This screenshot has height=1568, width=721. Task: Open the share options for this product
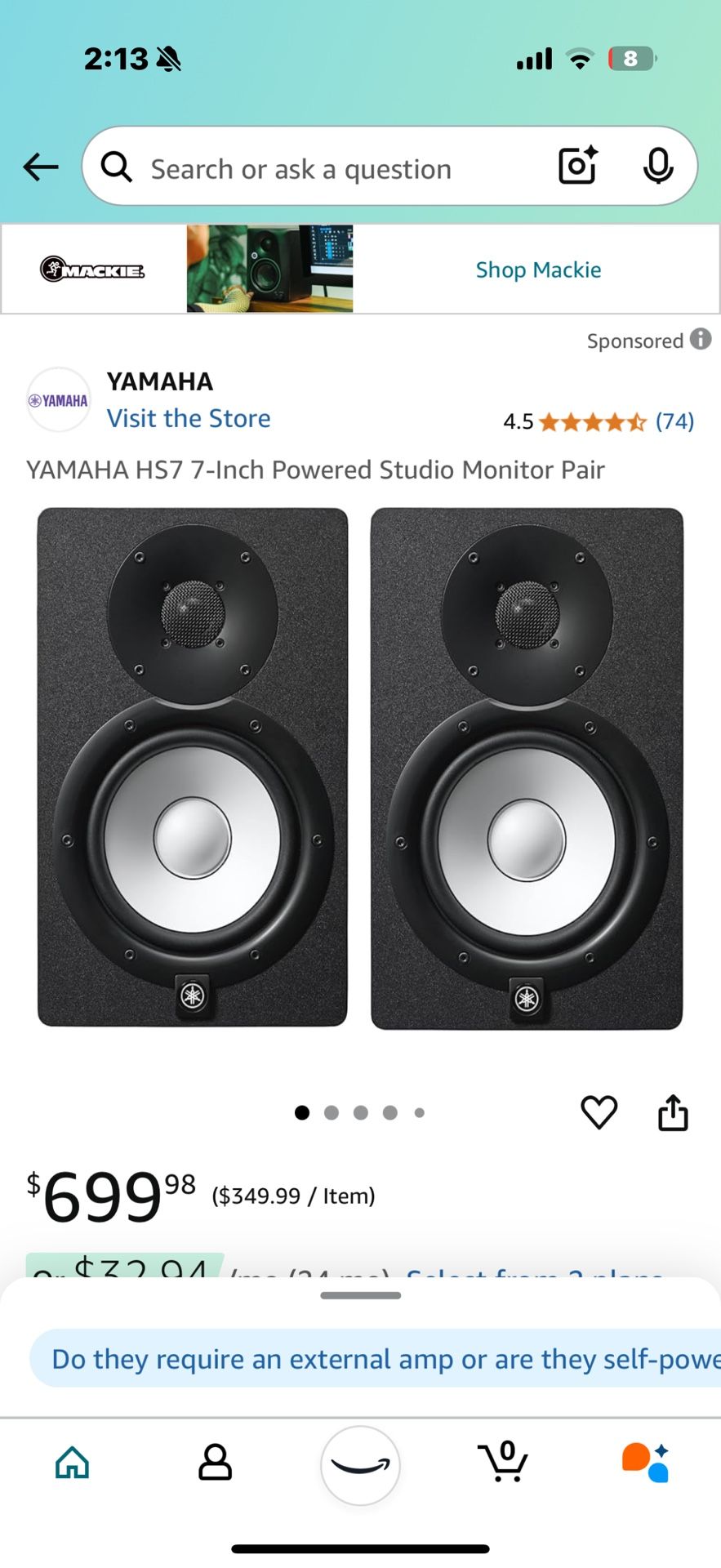click(671, 1111)
